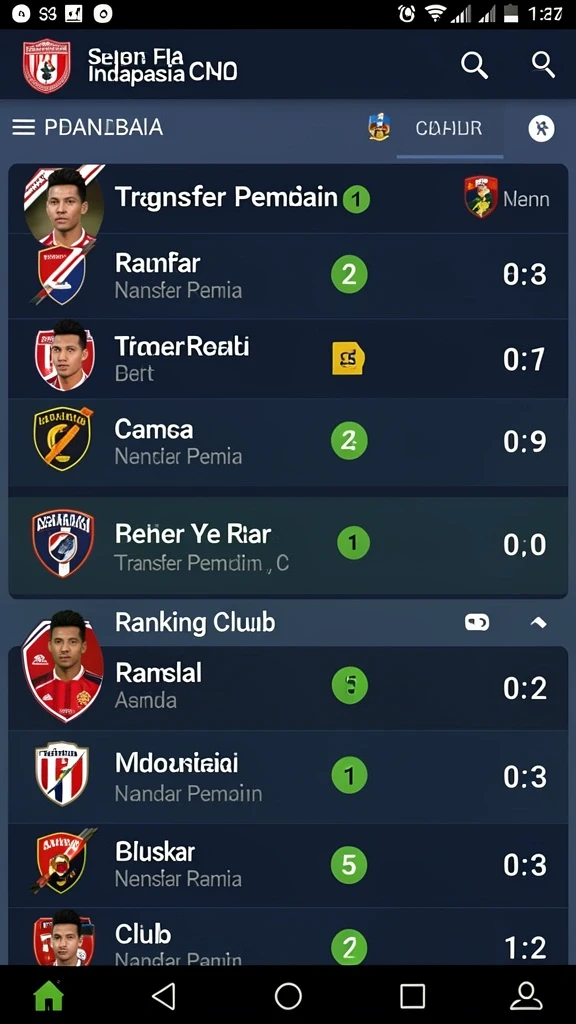This screenshot has width=576, height=1024.
Task: Open the Ramfar row
Action: click(x=288, y=276)
